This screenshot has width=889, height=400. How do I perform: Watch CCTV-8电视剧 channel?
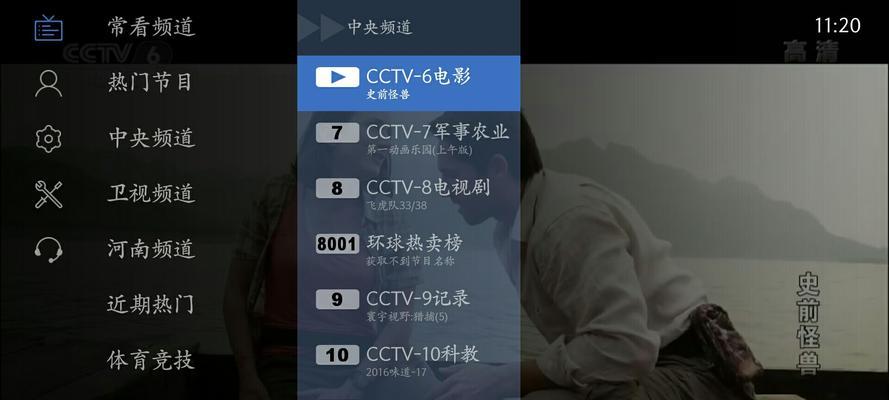pos(408,194)
